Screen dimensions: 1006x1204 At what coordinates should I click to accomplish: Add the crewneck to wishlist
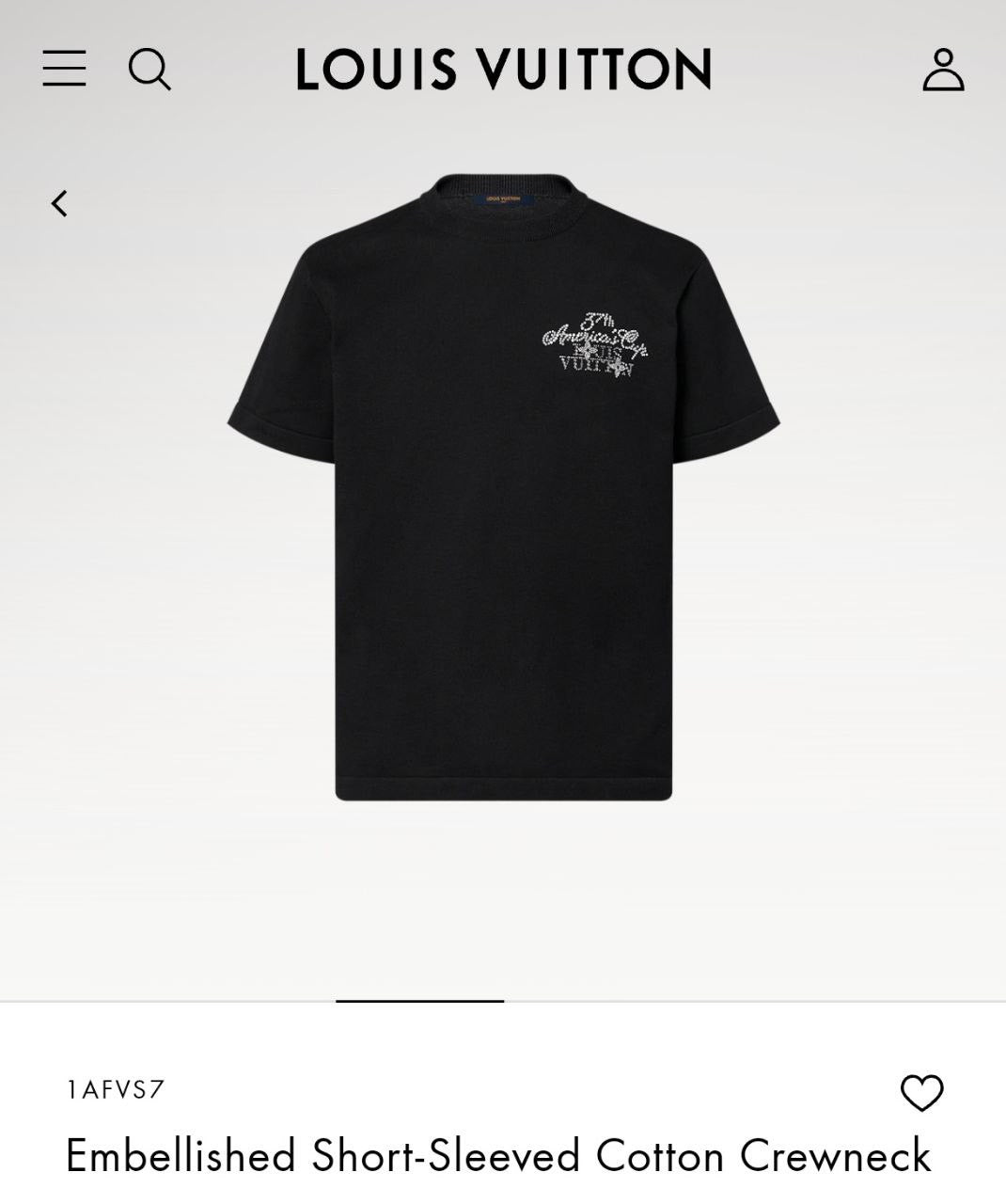pos(921,1093)
